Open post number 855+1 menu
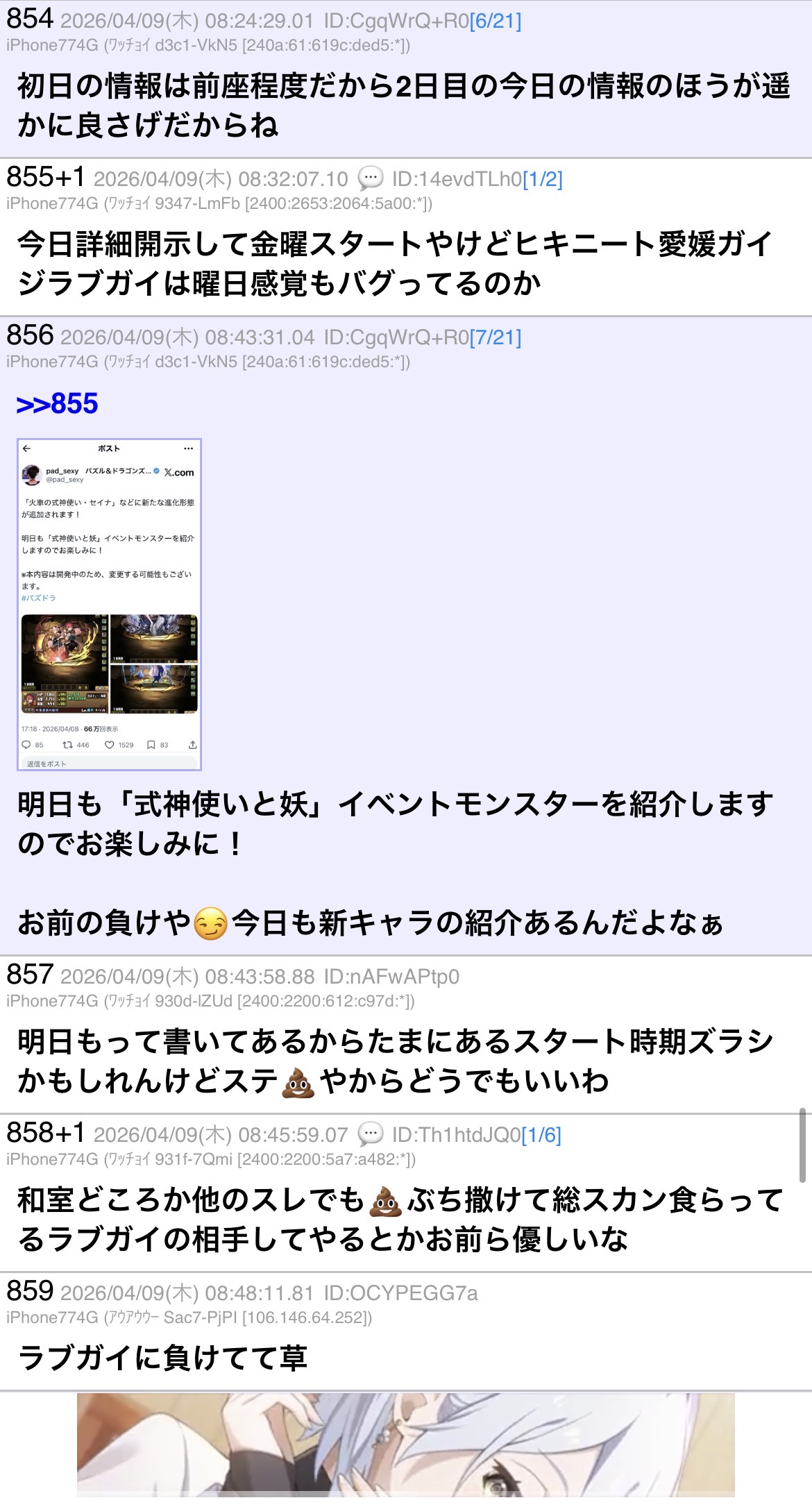The image size is (812, 1507). click(45, 178)
